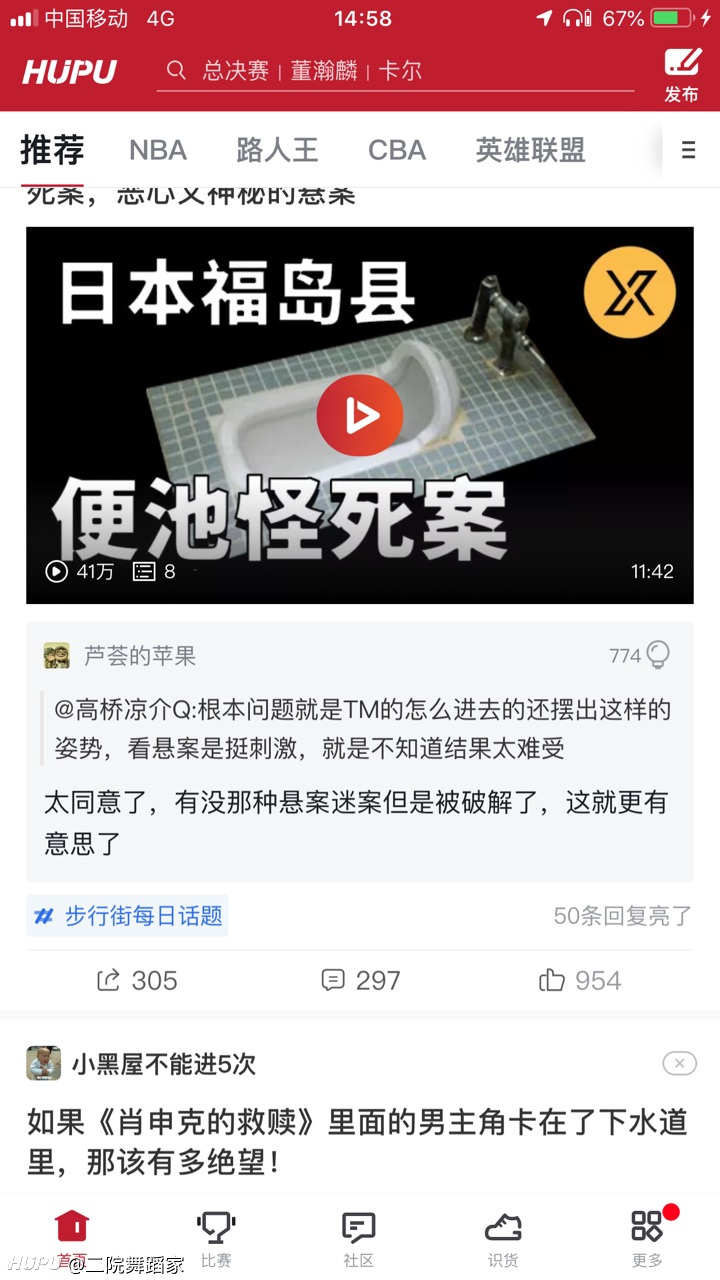Share the post with 305 shares
This screenshot has height=1280, width=720.
(137, 980)
